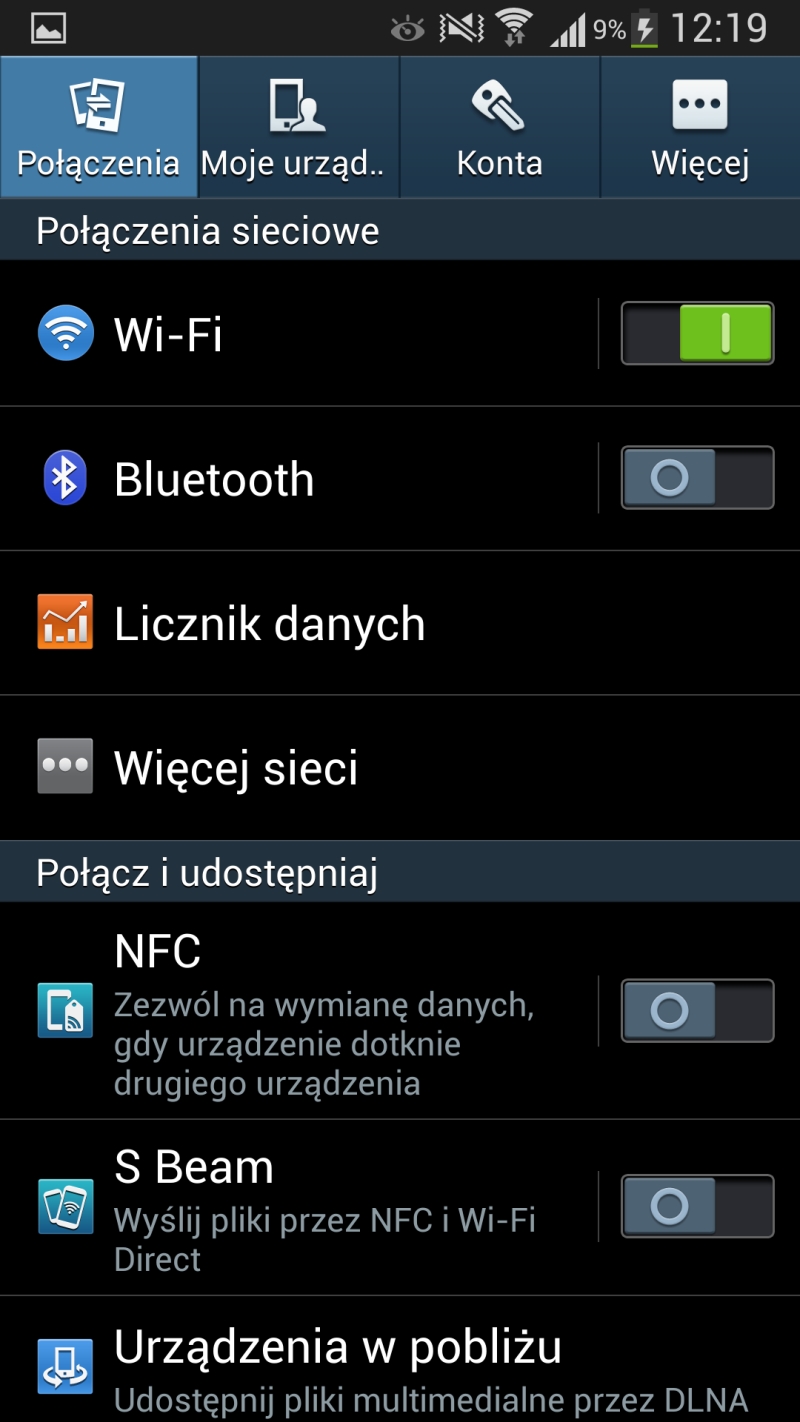This screenshot has height=1422, width=800.
Task: Open Więcej sieci
Action: tap(400, 768)
